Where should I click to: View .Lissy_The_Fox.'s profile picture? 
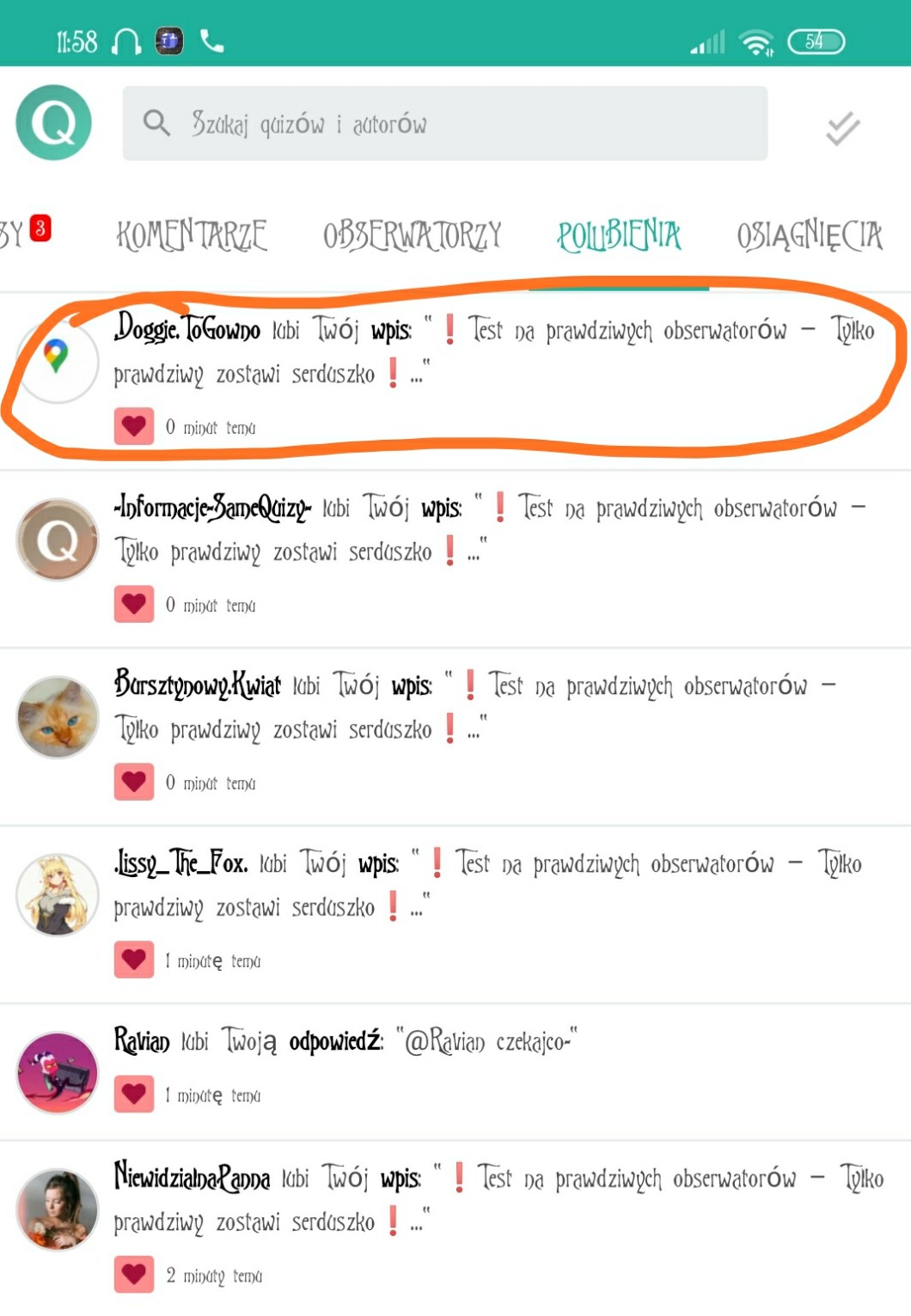(x=58, y=894)
